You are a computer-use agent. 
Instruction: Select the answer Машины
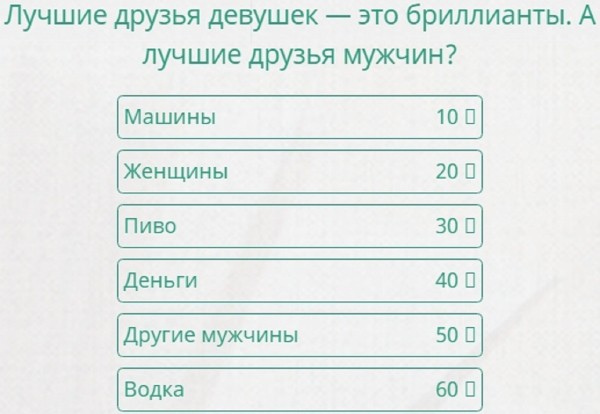pos(299,117)
